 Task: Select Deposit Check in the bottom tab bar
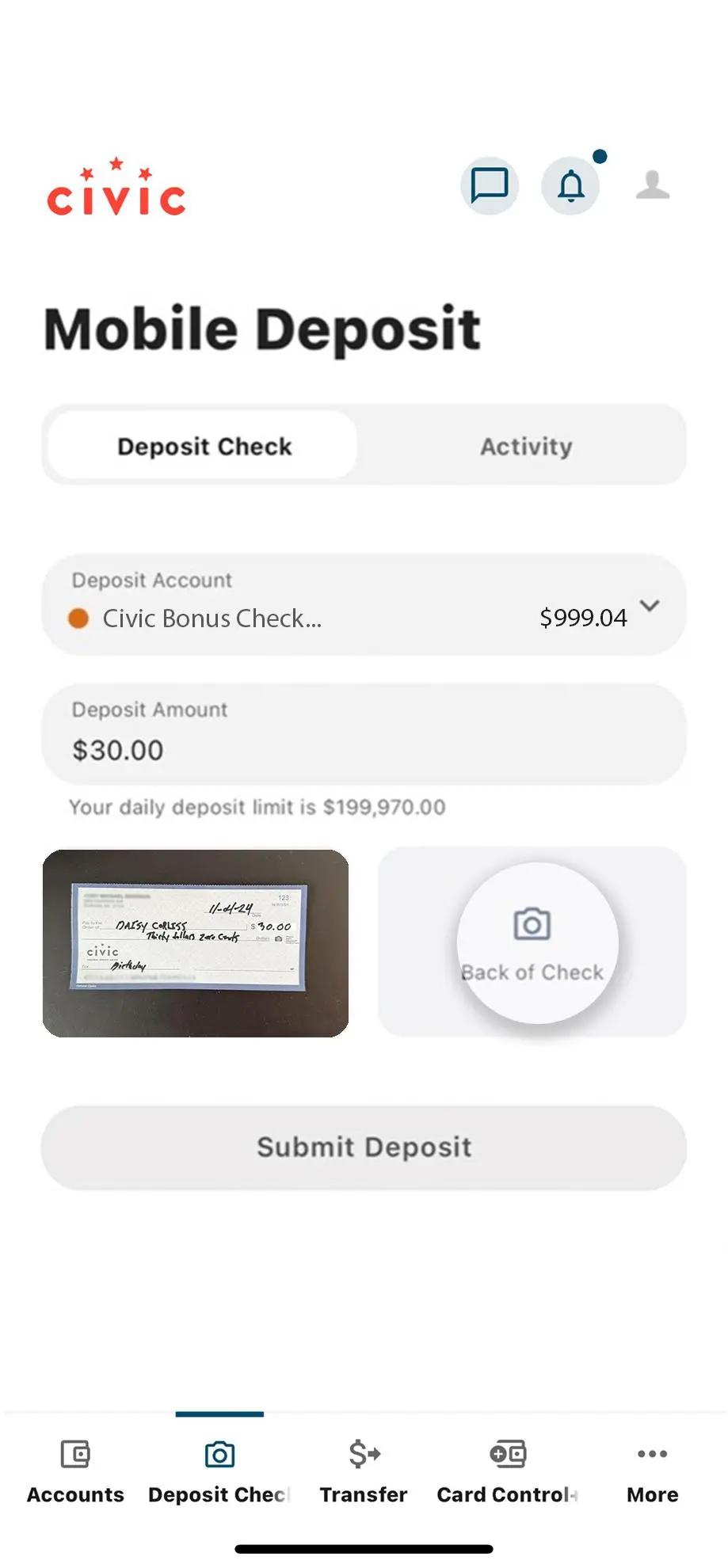(x=219, y=1469)
